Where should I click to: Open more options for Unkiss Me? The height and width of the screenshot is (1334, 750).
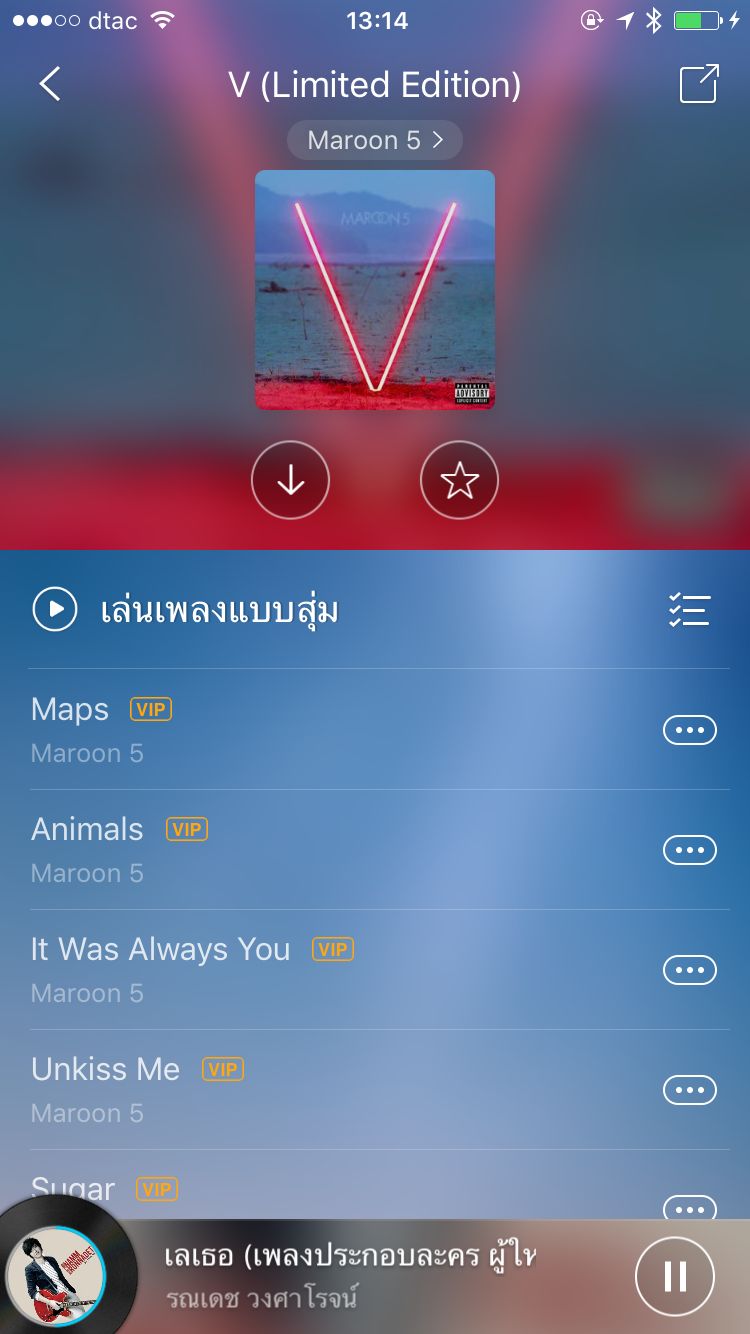(x=689, y=1090)
